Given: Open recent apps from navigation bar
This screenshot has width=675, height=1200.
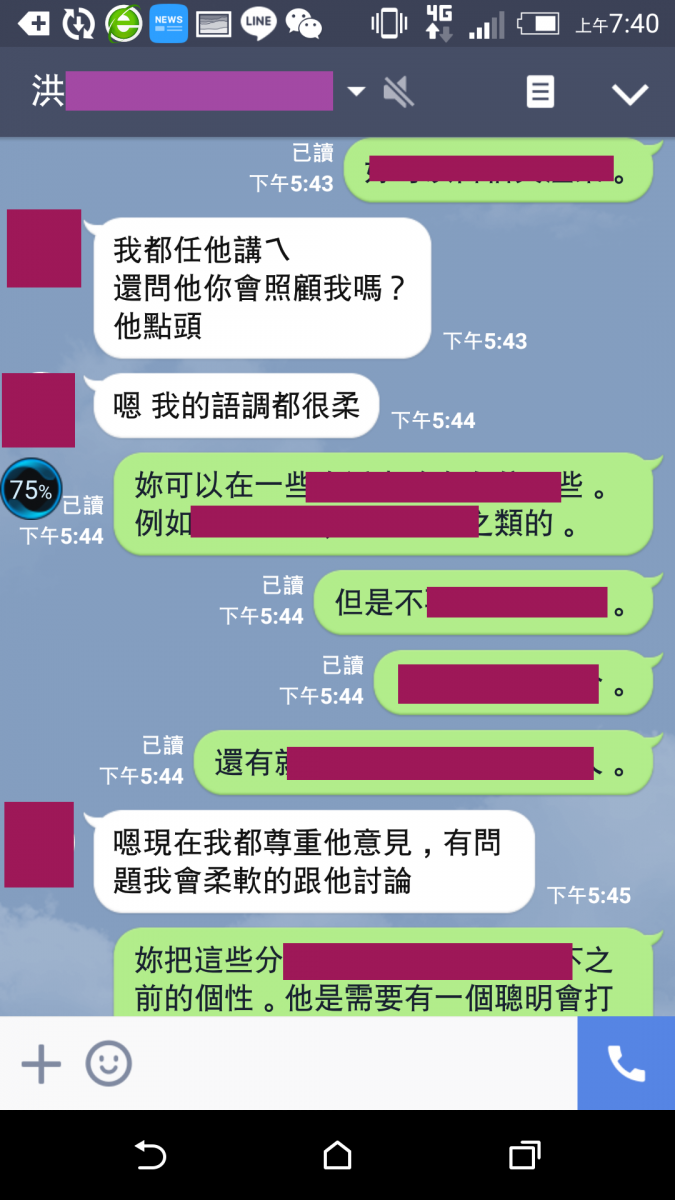Looking at the screenshot, I should click(524, 1156).
